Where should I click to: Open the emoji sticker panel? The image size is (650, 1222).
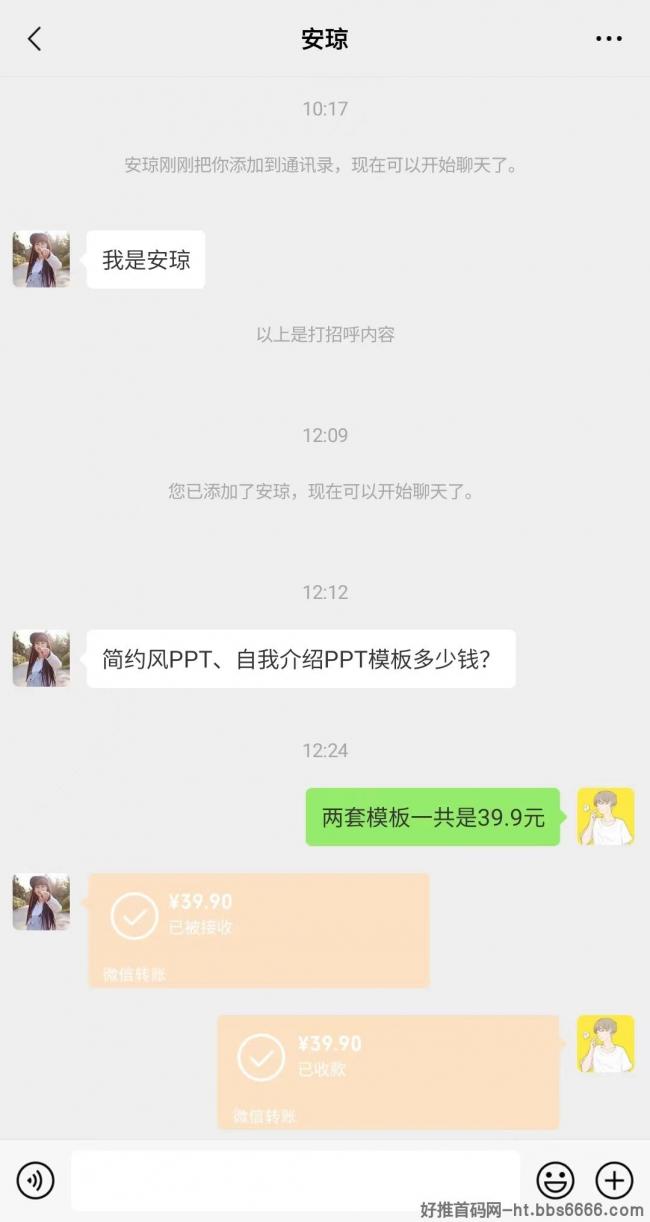[555, 1181]
